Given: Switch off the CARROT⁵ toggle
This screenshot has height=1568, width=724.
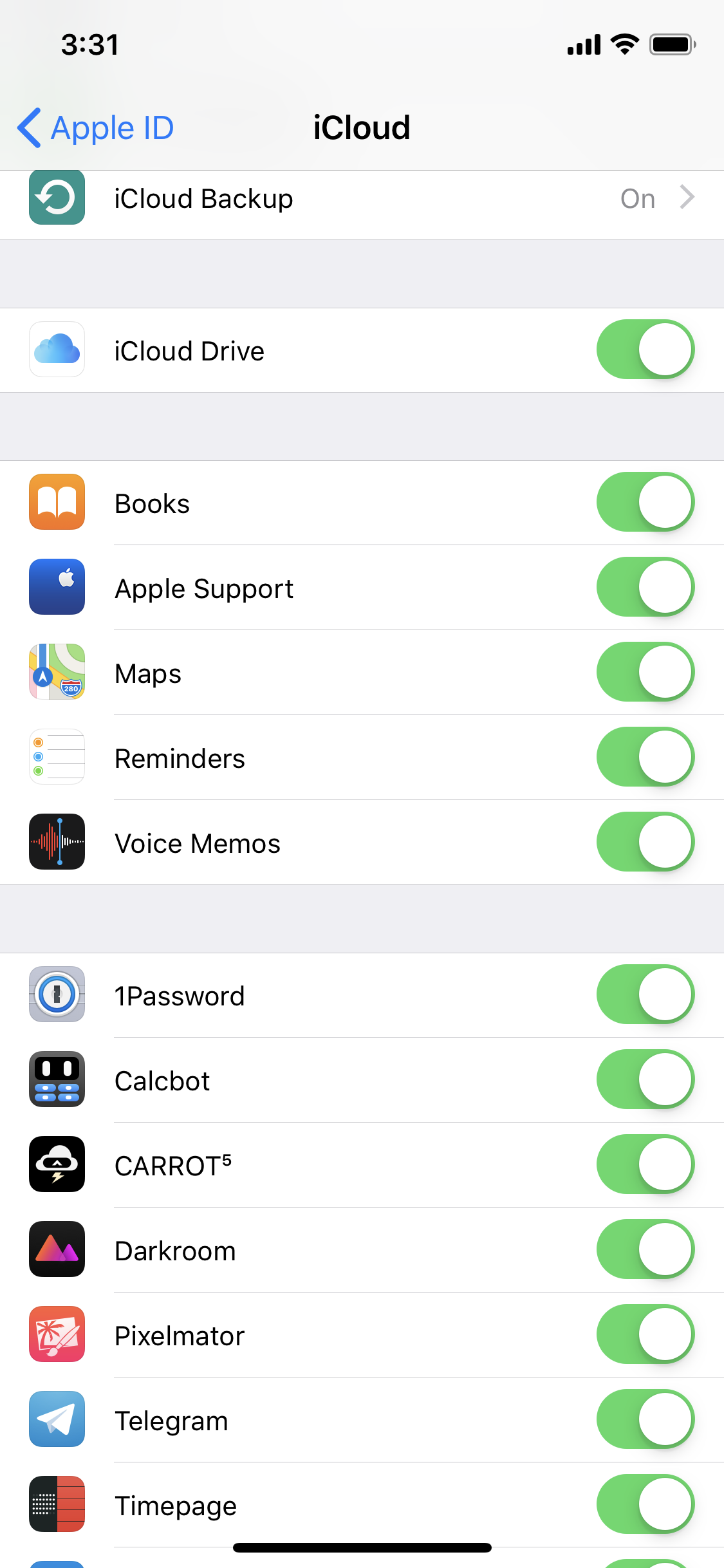Looking at the screenshot, I should (x=645, y=1164).
